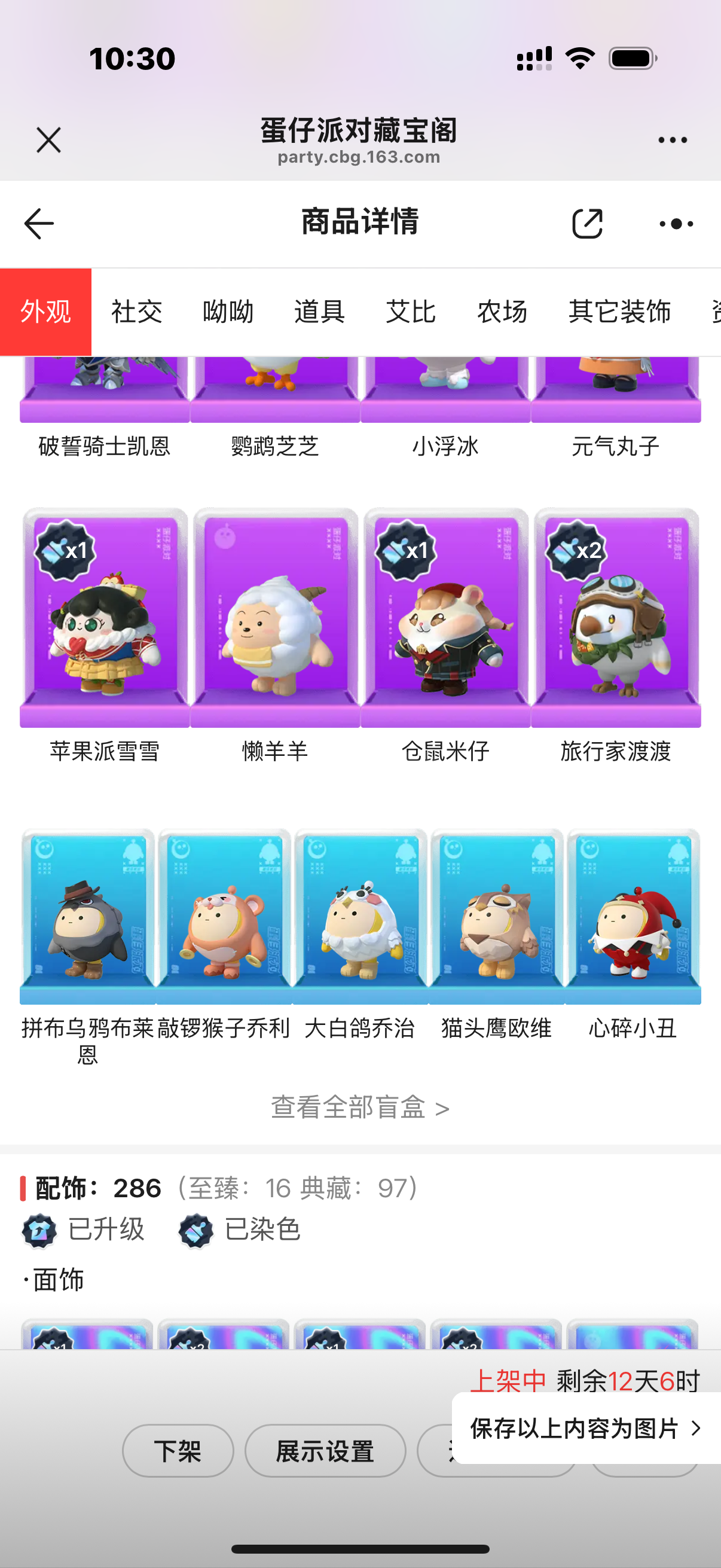This screenshot has height=1568, width=721.
Task: Tap 查看全部盲盒 to view all blind boxes
Action: pyautogui.click(x=360, y=1107)
